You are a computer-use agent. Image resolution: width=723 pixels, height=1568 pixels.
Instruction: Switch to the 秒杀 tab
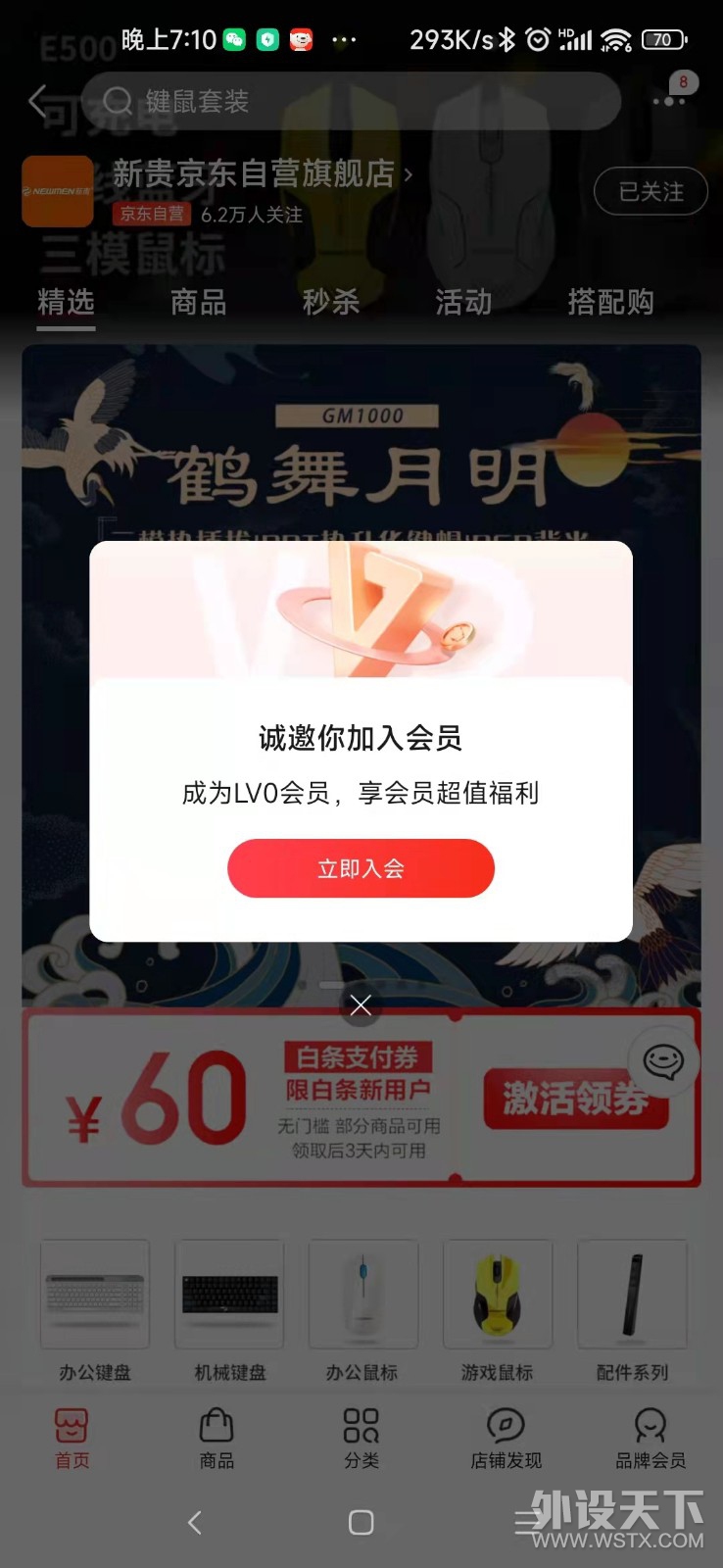331,302
